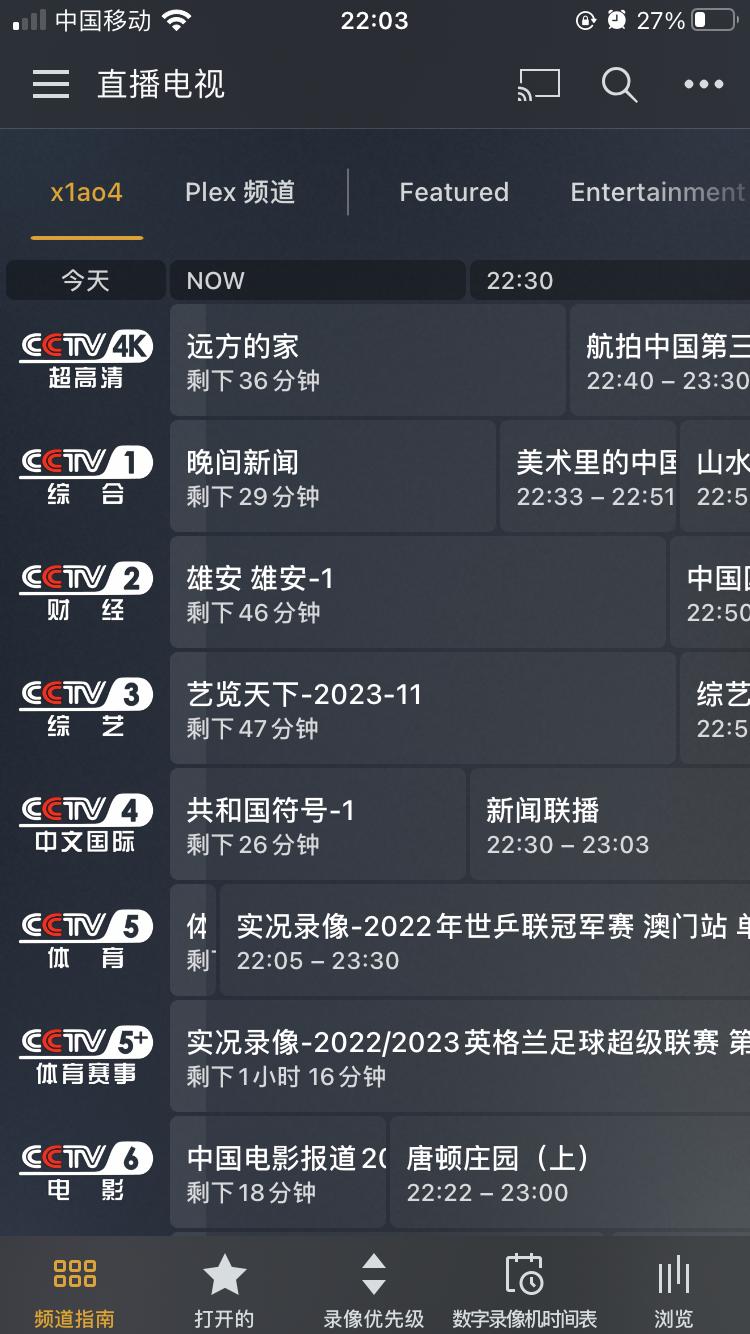Switch to the x1ao4 tab
750x1334 pixels.
[86, 194]
